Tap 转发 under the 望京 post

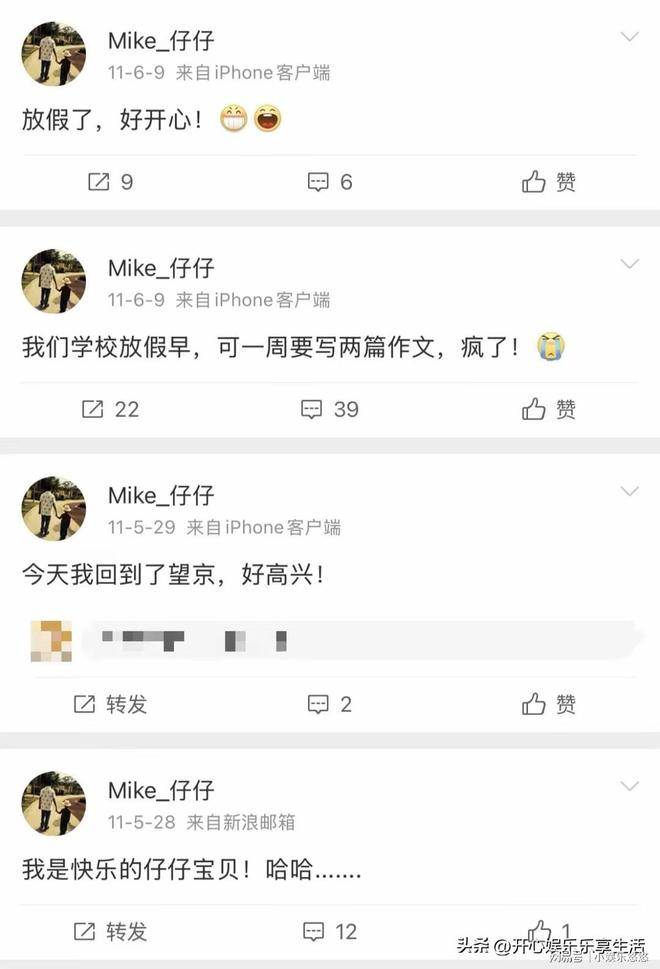[110, 704]
